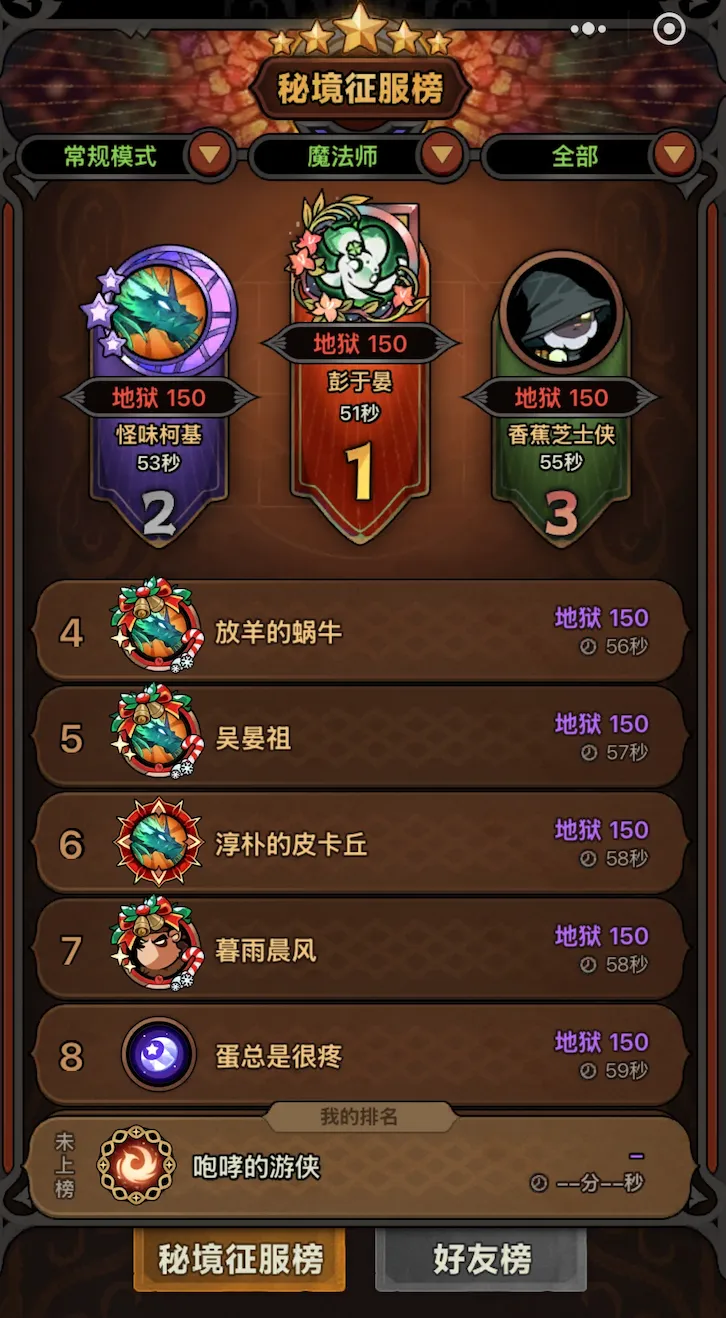Open the 全部 filter dropdown

pos(588,156)
